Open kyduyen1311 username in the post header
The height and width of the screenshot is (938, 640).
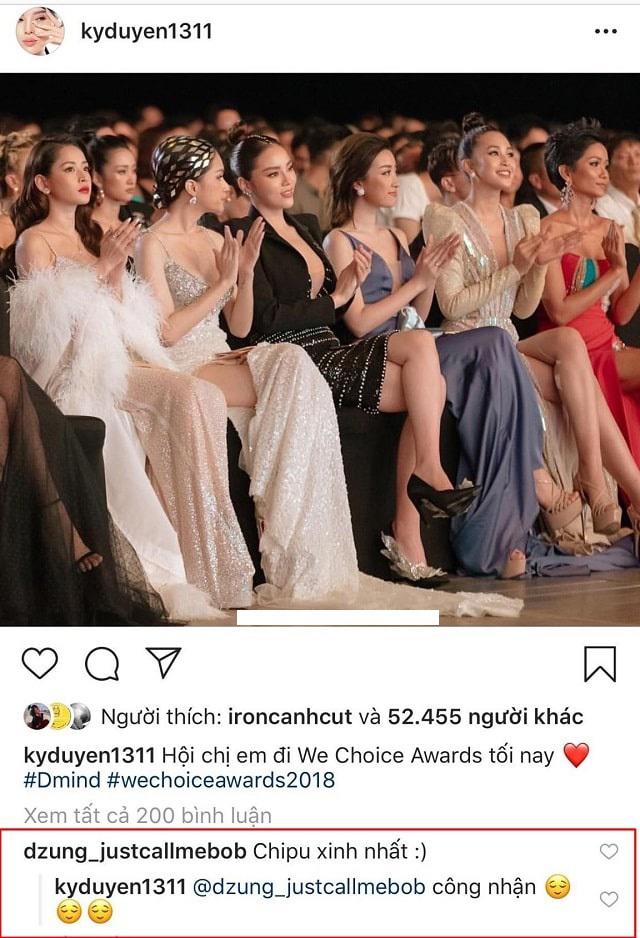tap(146, 32)
